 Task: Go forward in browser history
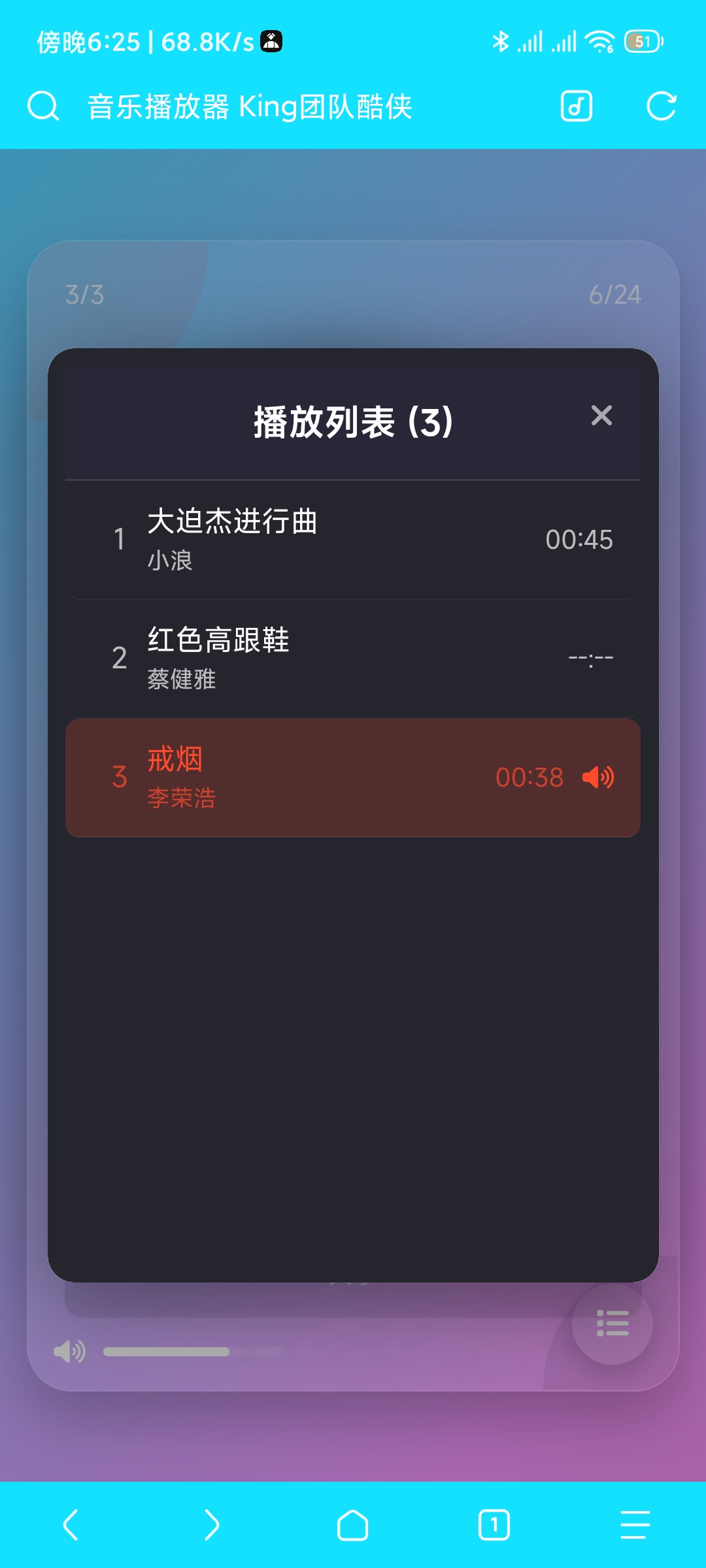pos(212,1525)
